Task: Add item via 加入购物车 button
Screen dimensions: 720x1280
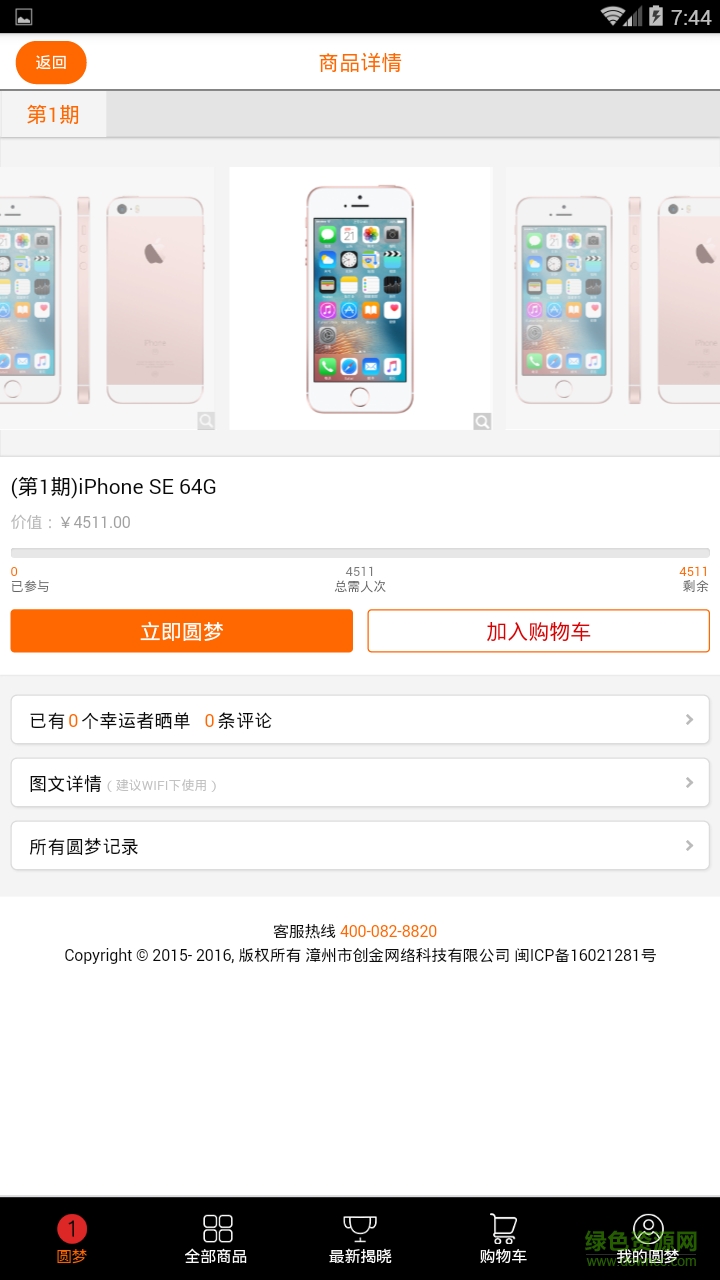Action: coord(538,631)
